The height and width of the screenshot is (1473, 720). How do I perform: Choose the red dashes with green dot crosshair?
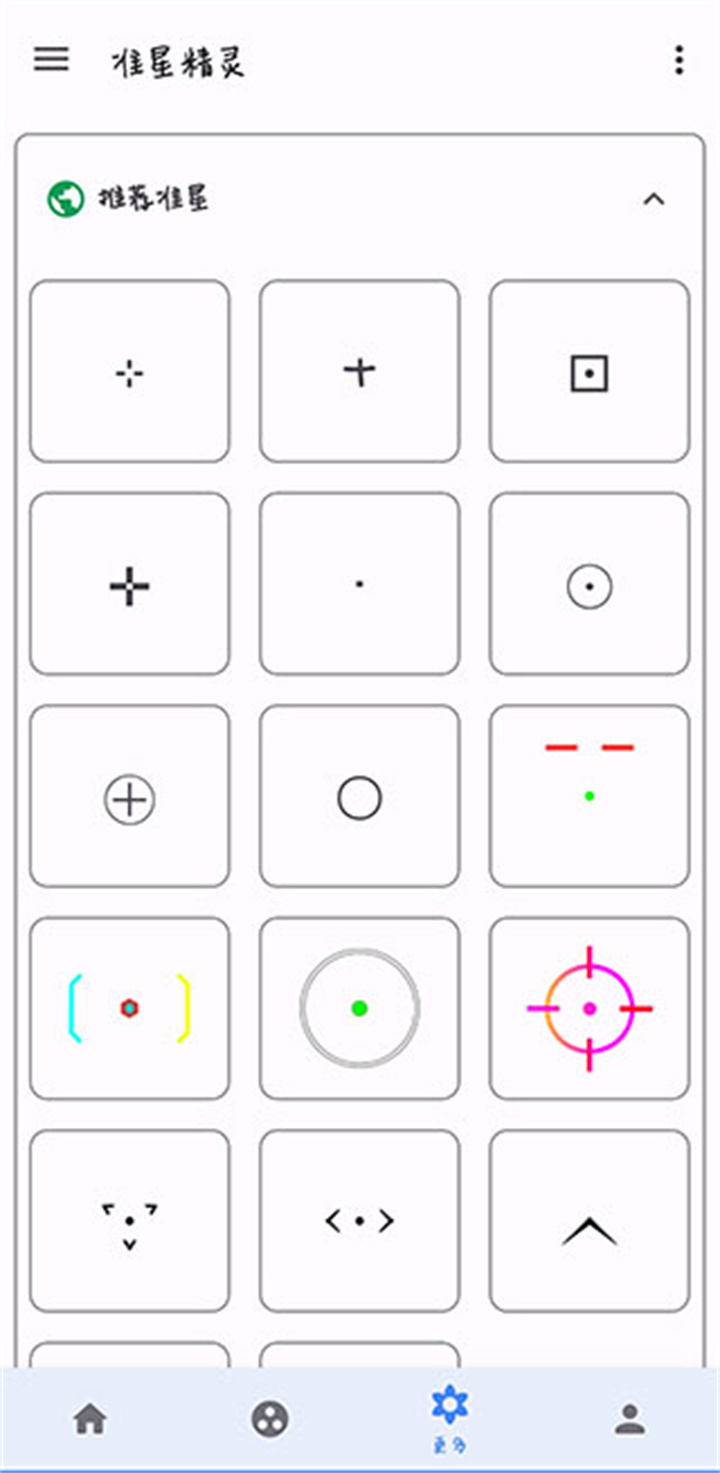pyautogui.click(x=589, y=797)
